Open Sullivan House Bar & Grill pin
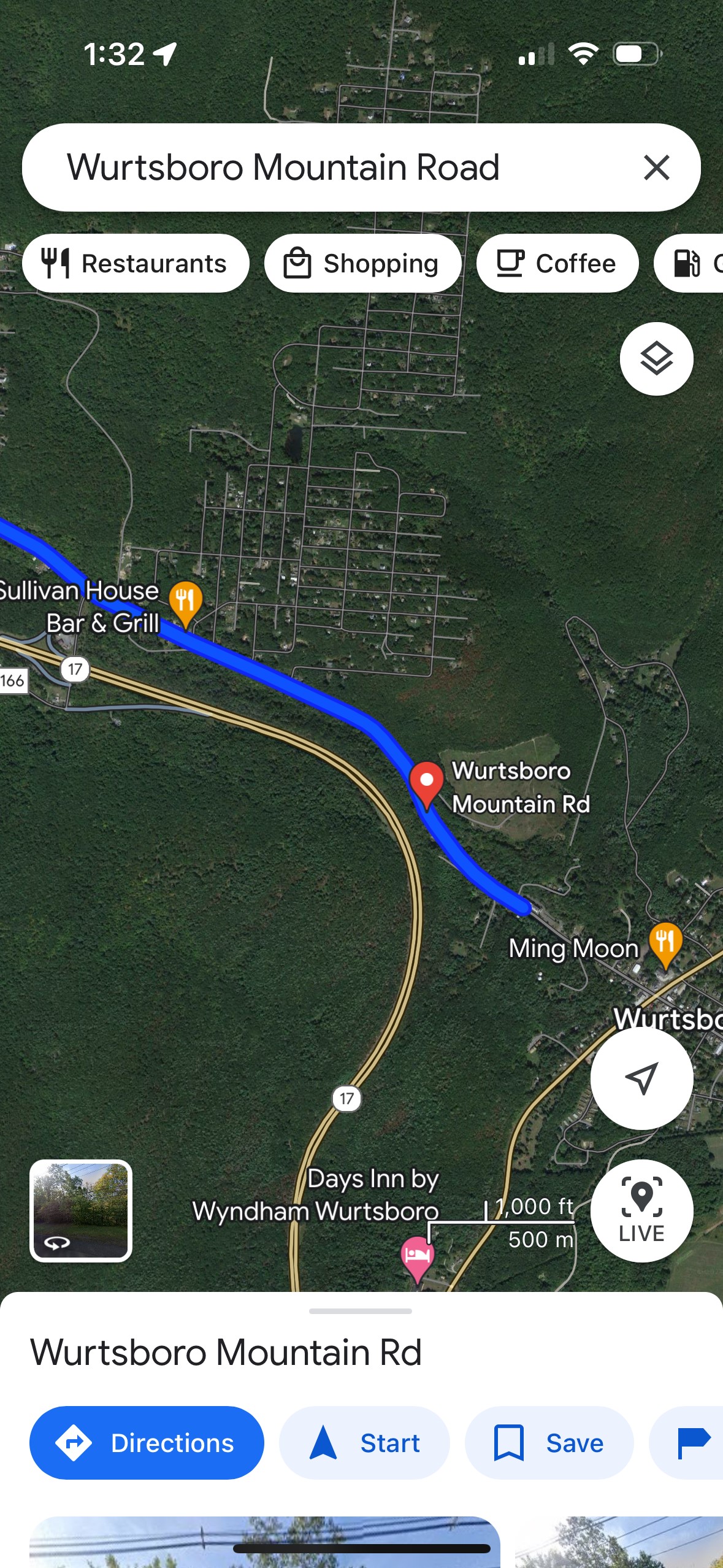Screen dimensions: 723x1568 [x=185, y=602]
